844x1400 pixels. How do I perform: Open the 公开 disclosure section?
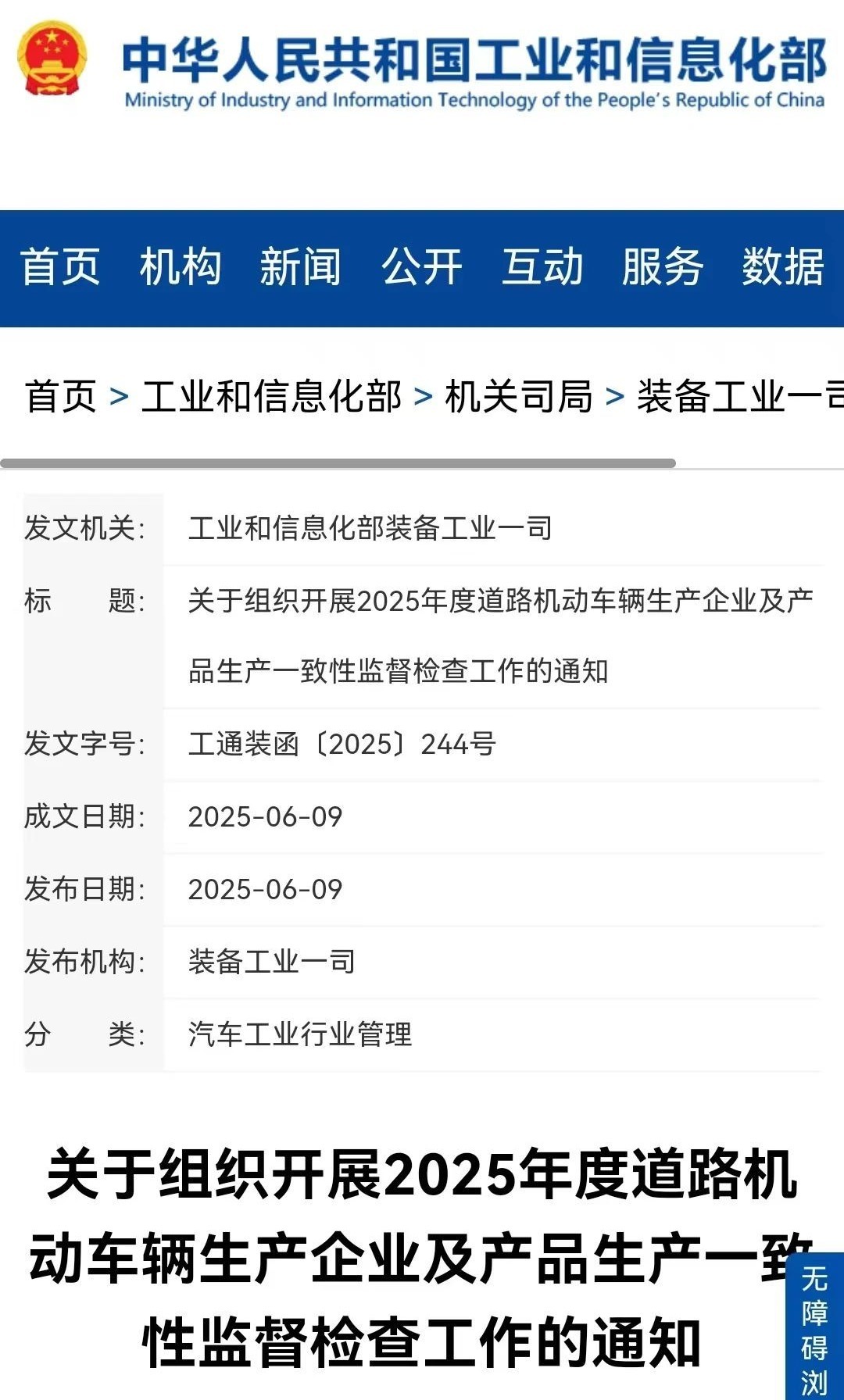[423, 268]
